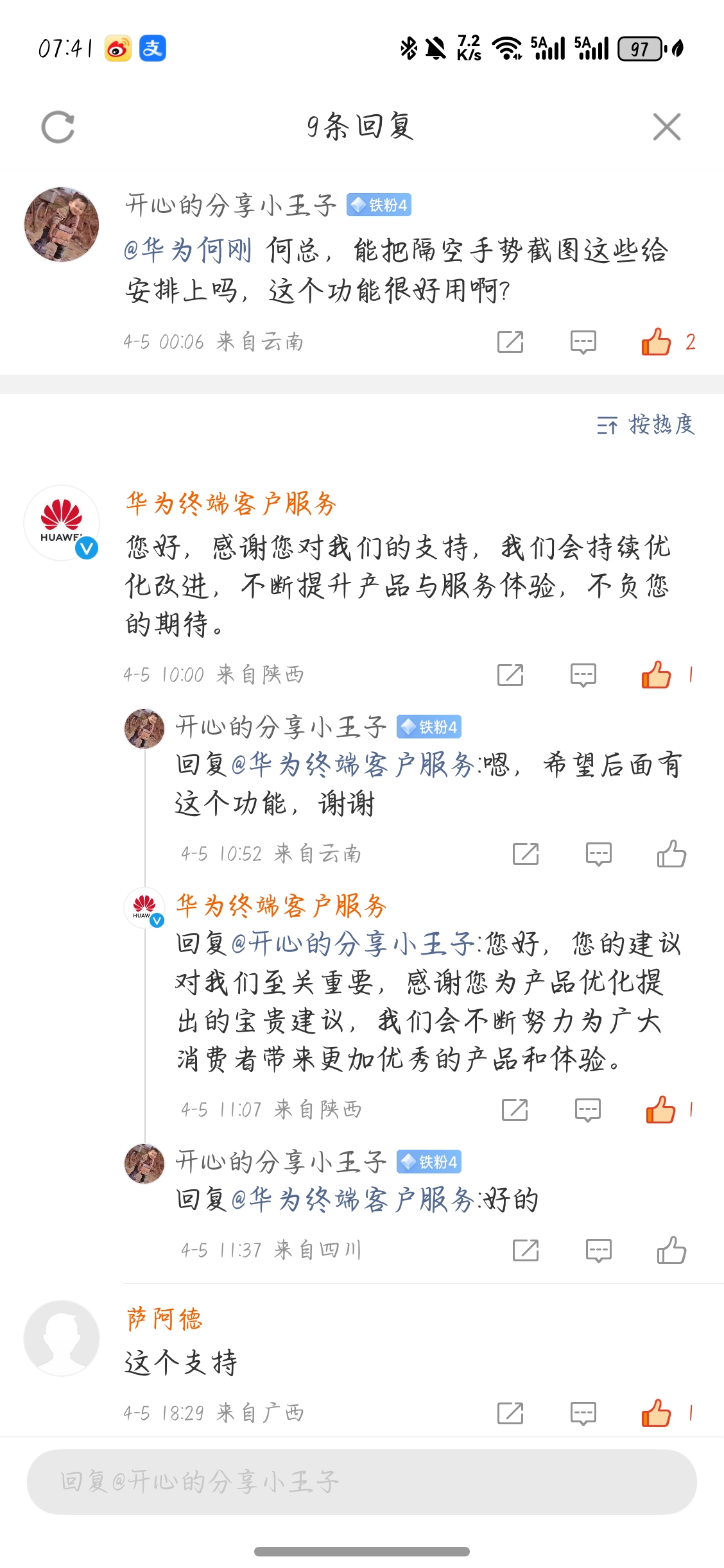Image resolution: width=724 pixels, height=1568 pixels.
Task: Reply to 萨阿德's comment 这个支持
Action: (583, 1413)
